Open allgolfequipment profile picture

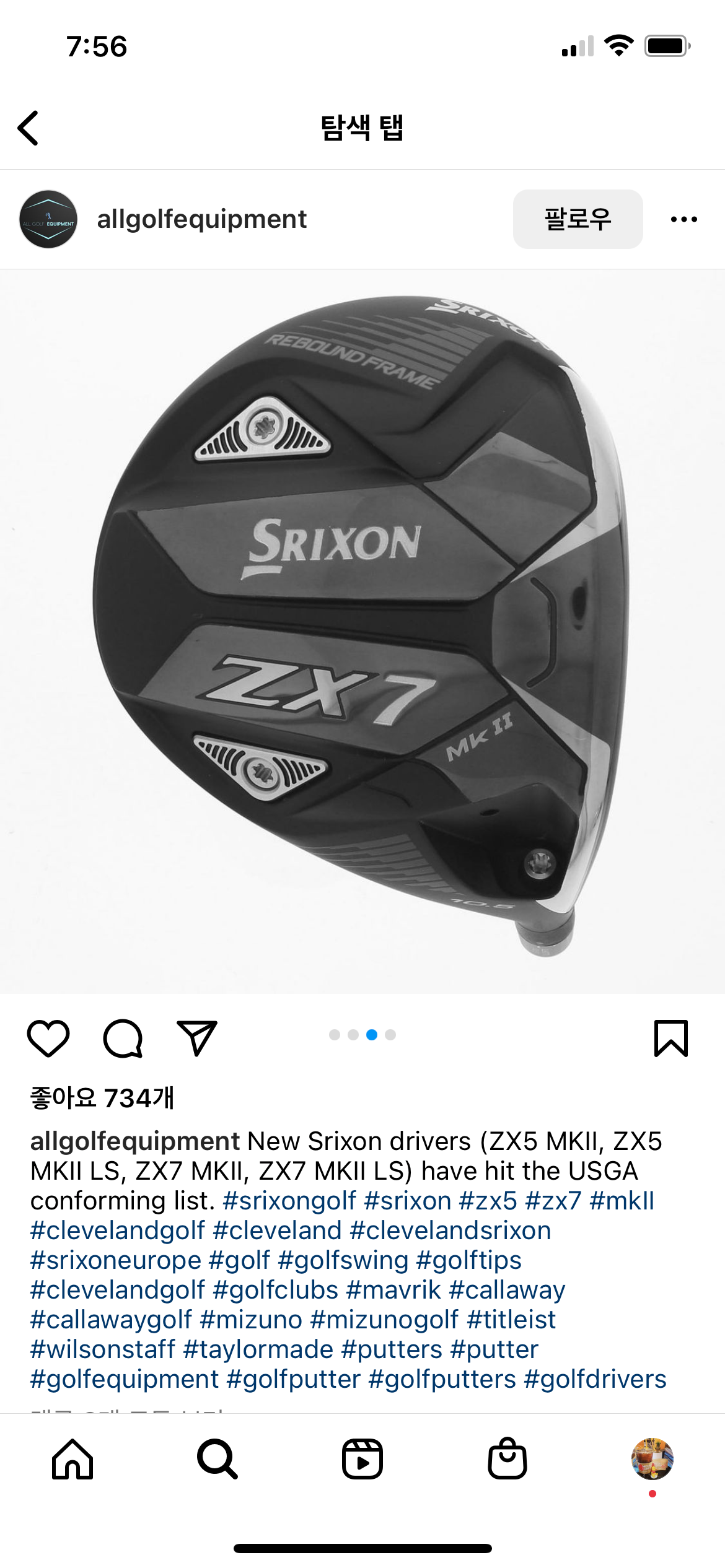48,219
